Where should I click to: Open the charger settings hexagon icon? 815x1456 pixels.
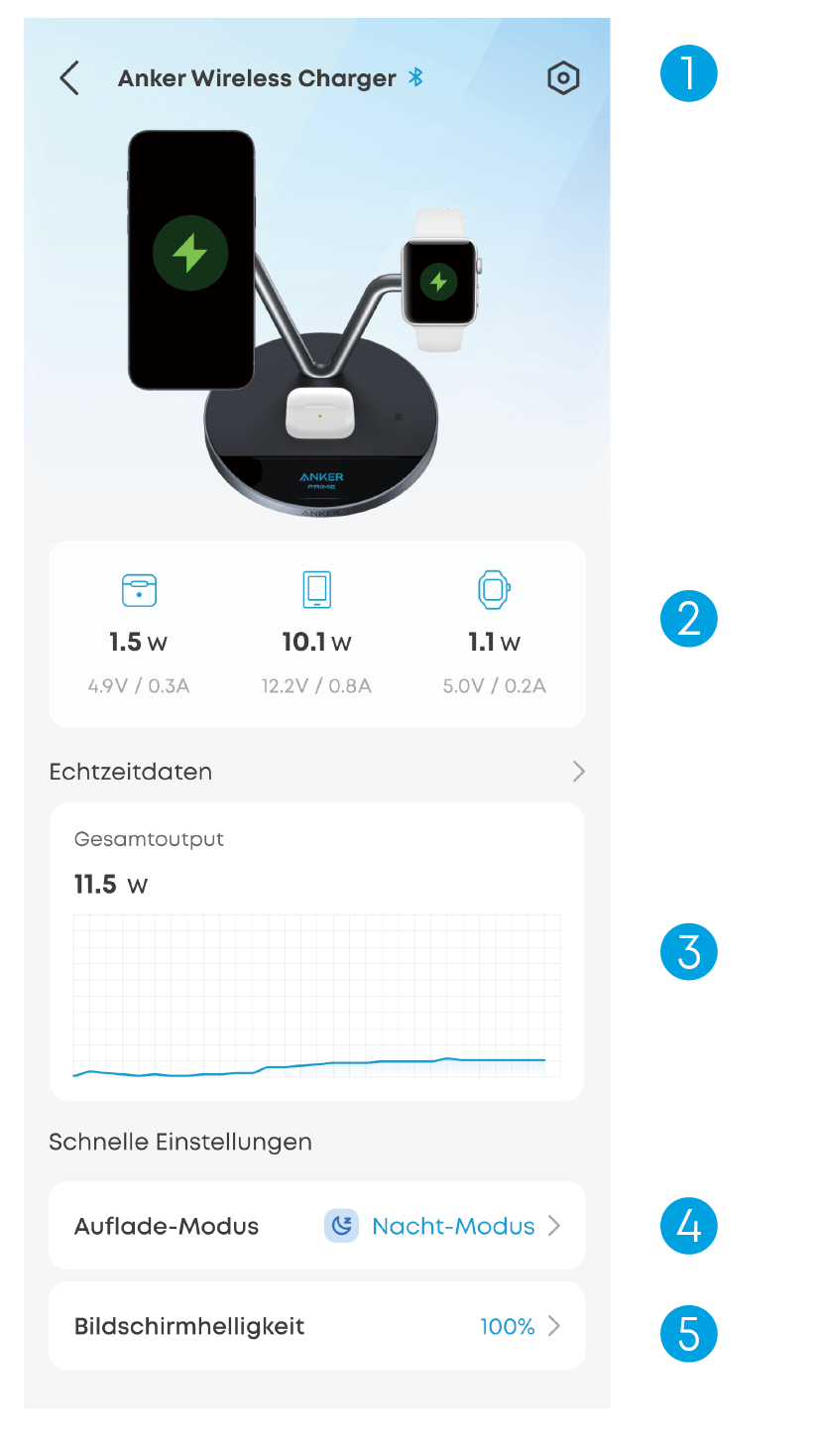pos(563,78)
